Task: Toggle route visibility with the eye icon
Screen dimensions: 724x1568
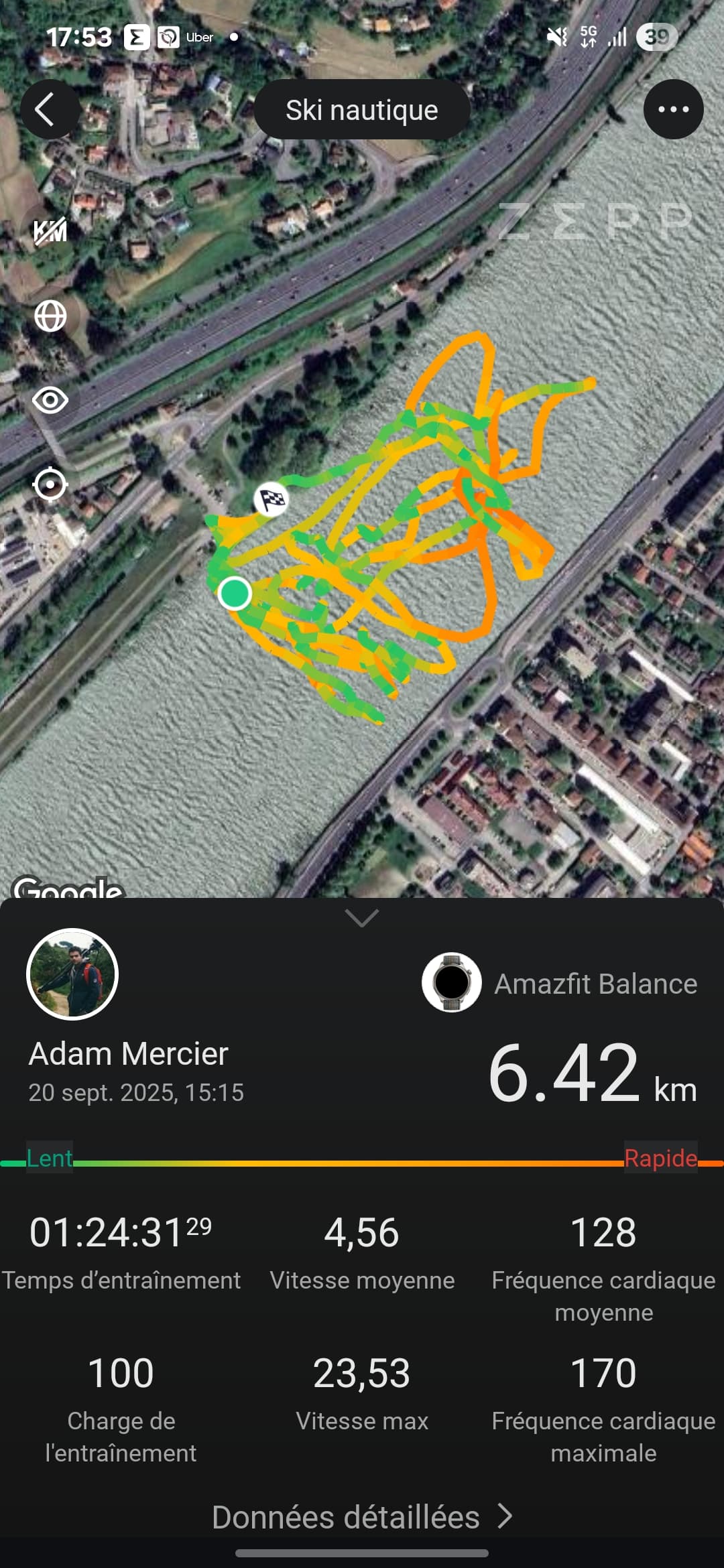Action: 50,400
